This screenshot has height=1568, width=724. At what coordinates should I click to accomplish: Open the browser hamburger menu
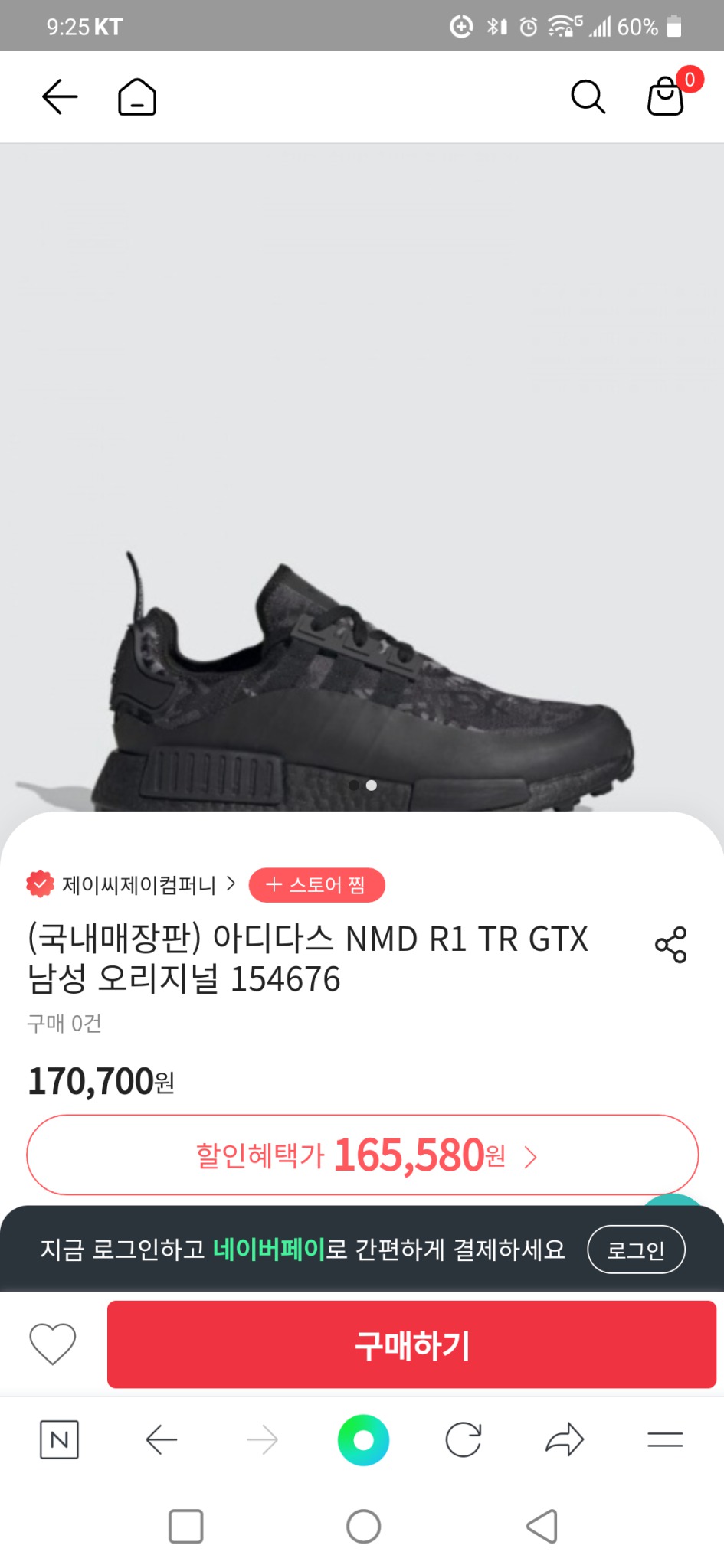[x=665, y=1440]
